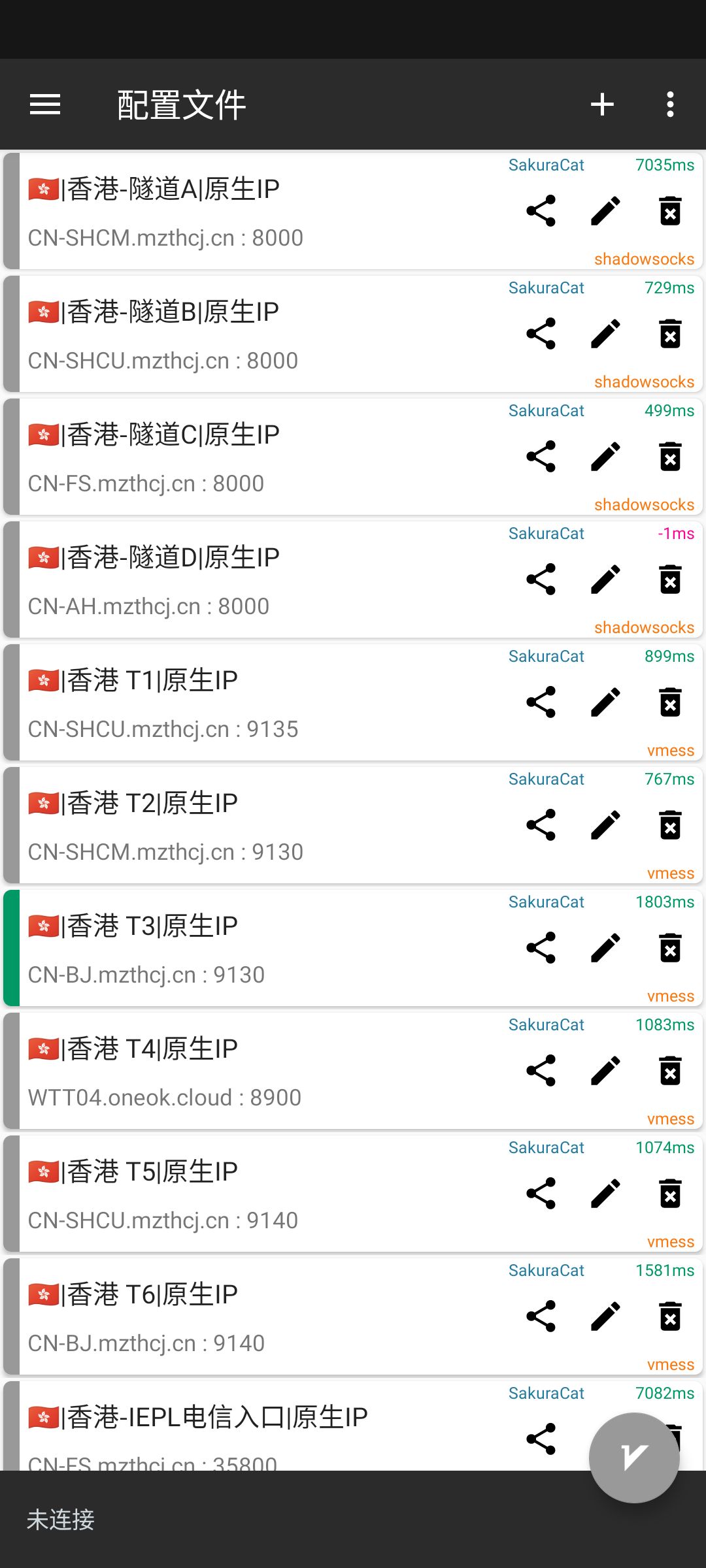
Task: Delete the 香港 T6 config
Action: click(x=670, y=1316)
